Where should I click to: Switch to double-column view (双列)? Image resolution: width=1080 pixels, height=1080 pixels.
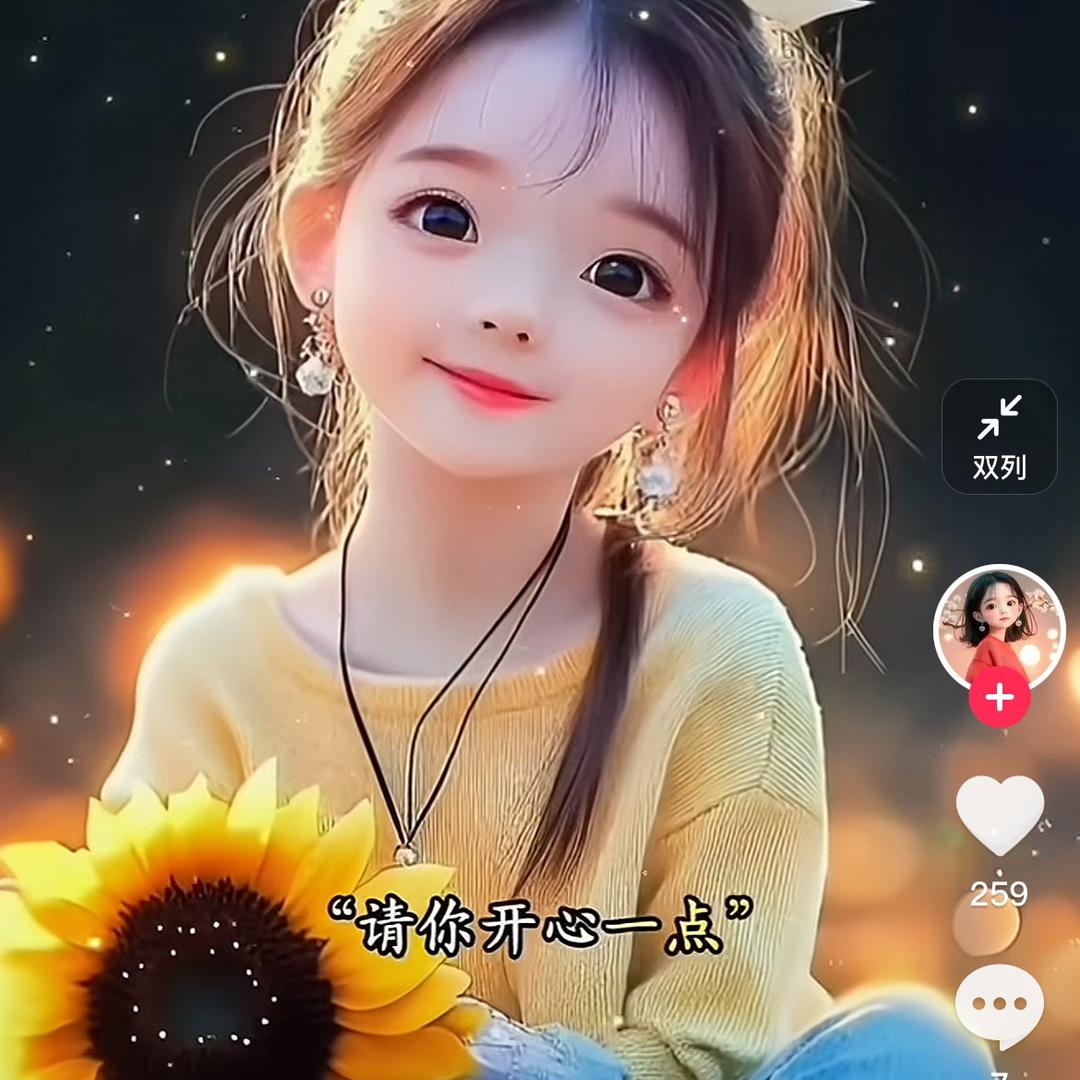(x=999, y=436)
